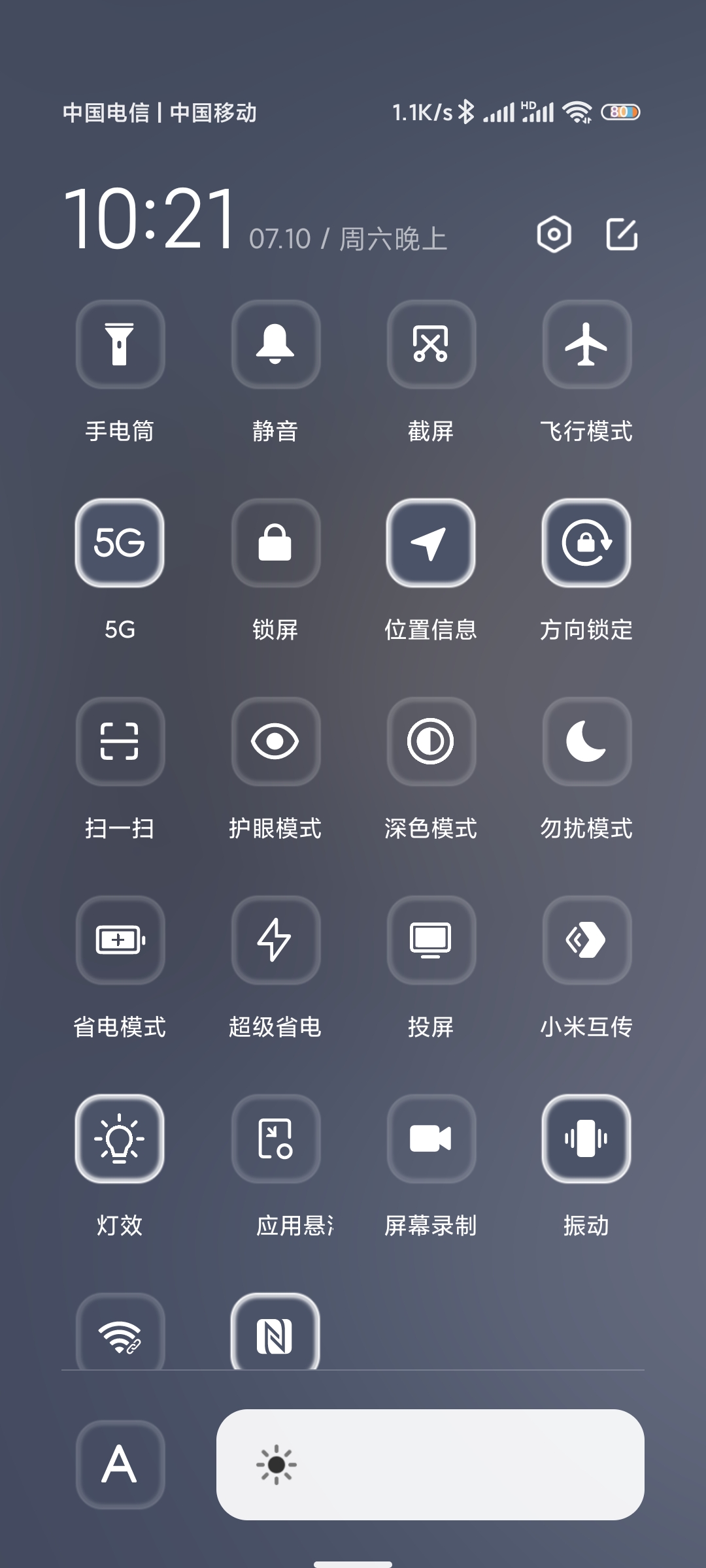Toggle orientation lock (方向锁定)

pyautogui.click(x=586, y=543)
